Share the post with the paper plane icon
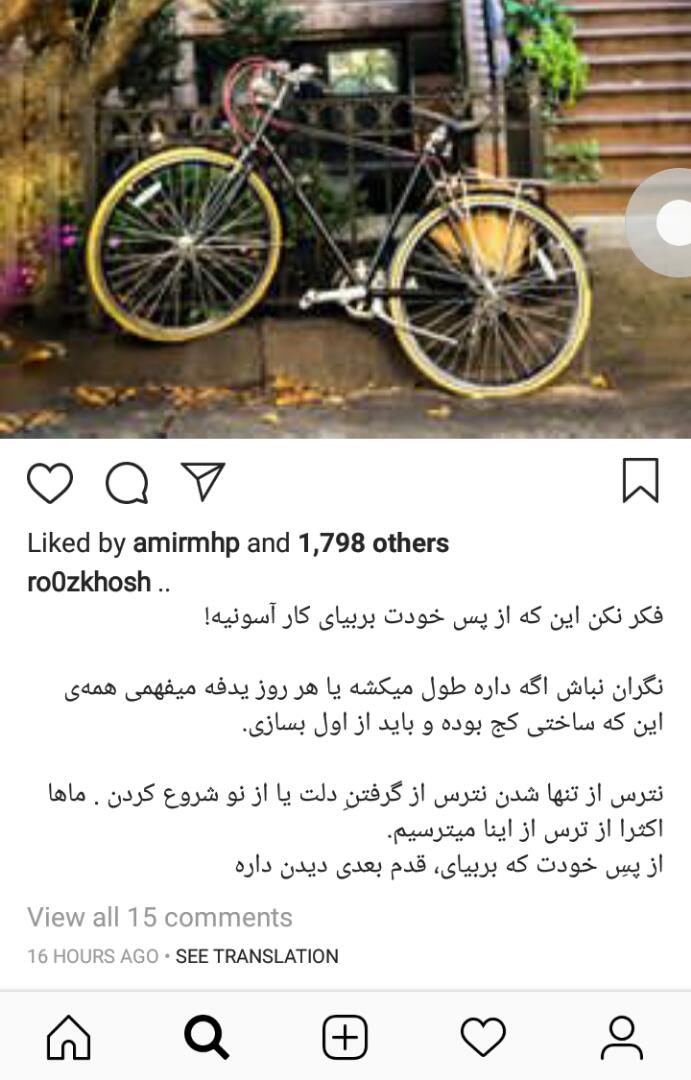 (x=203, y=481)
